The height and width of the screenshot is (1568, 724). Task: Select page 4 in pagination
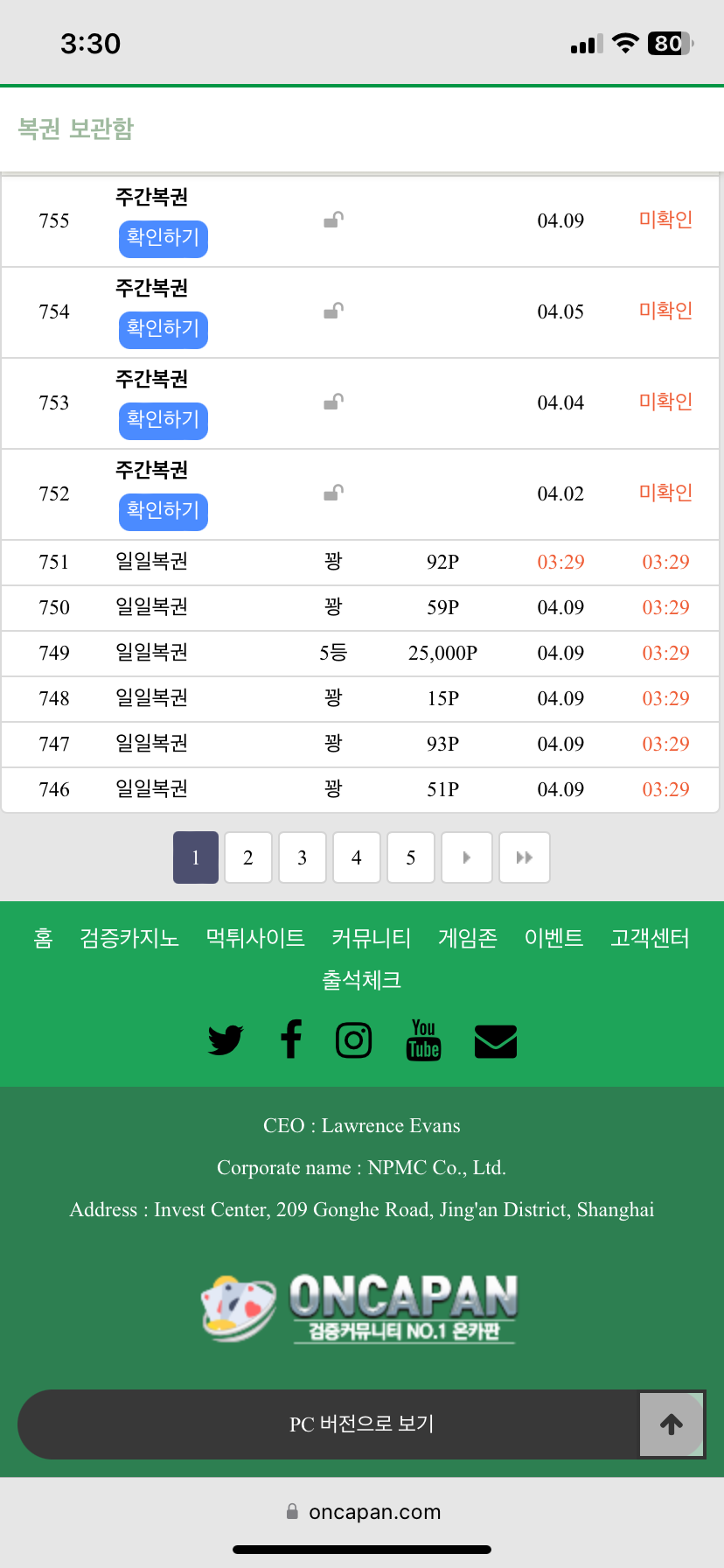click(357, 857)
